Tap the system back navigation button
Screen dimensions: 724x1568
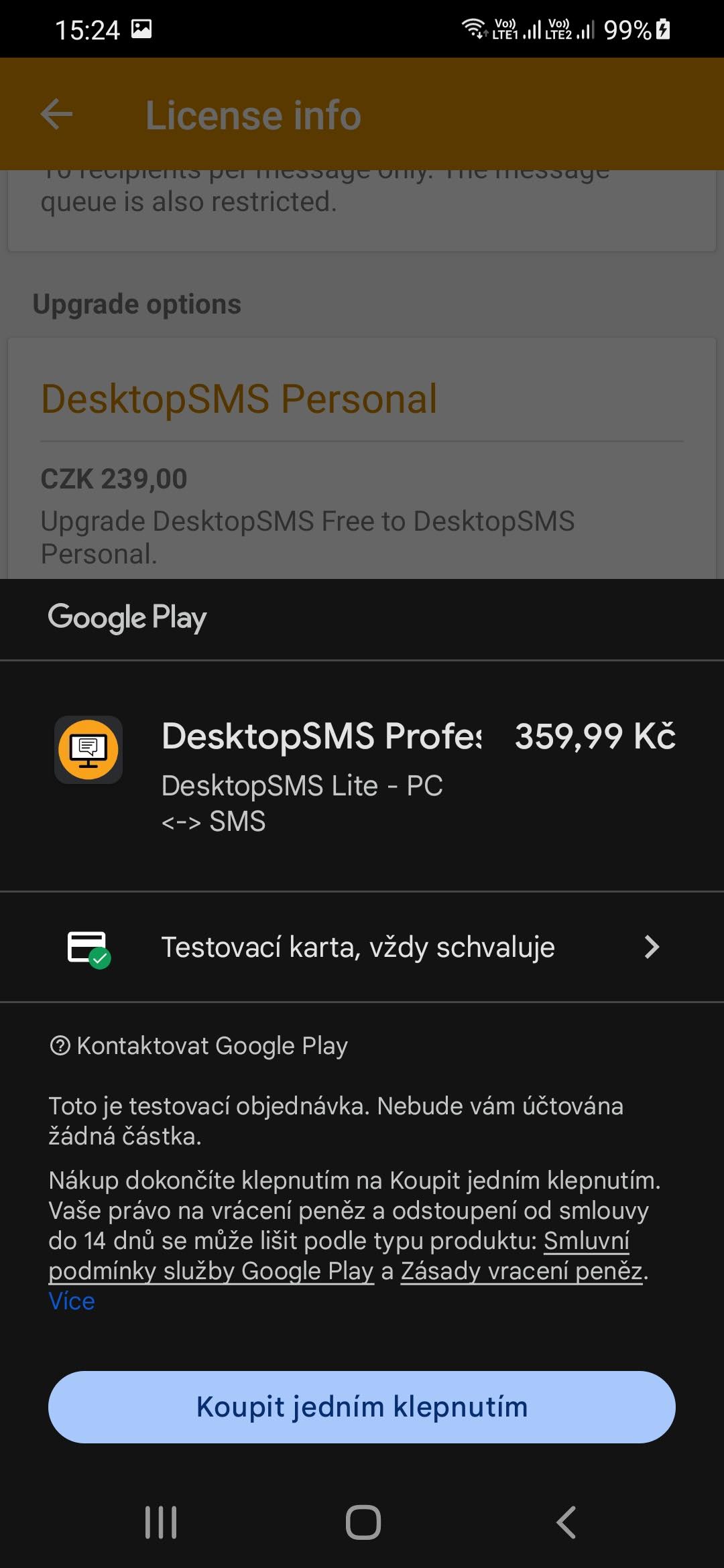[x=566, y=1522]
